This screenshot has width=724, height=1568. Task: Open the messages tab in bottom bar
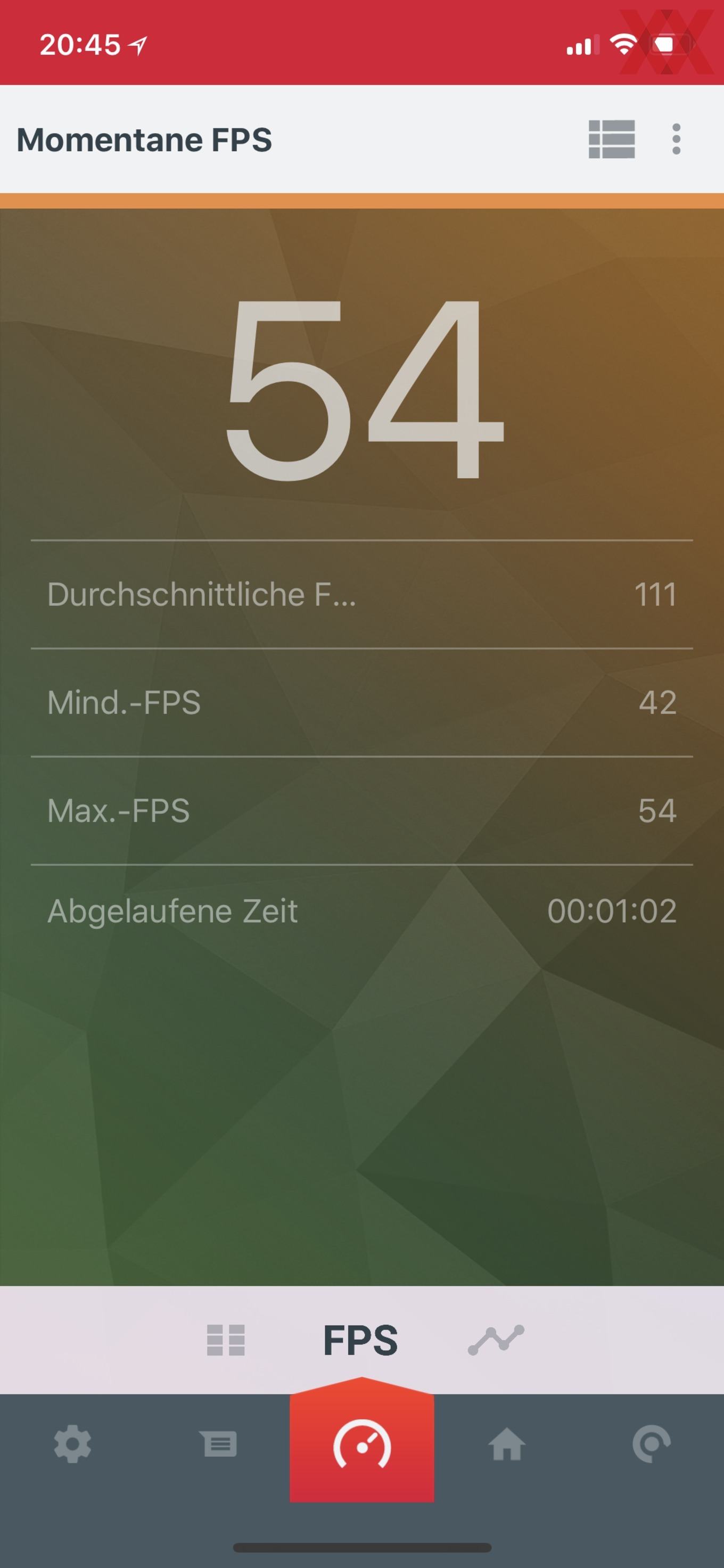(218, 1443)
